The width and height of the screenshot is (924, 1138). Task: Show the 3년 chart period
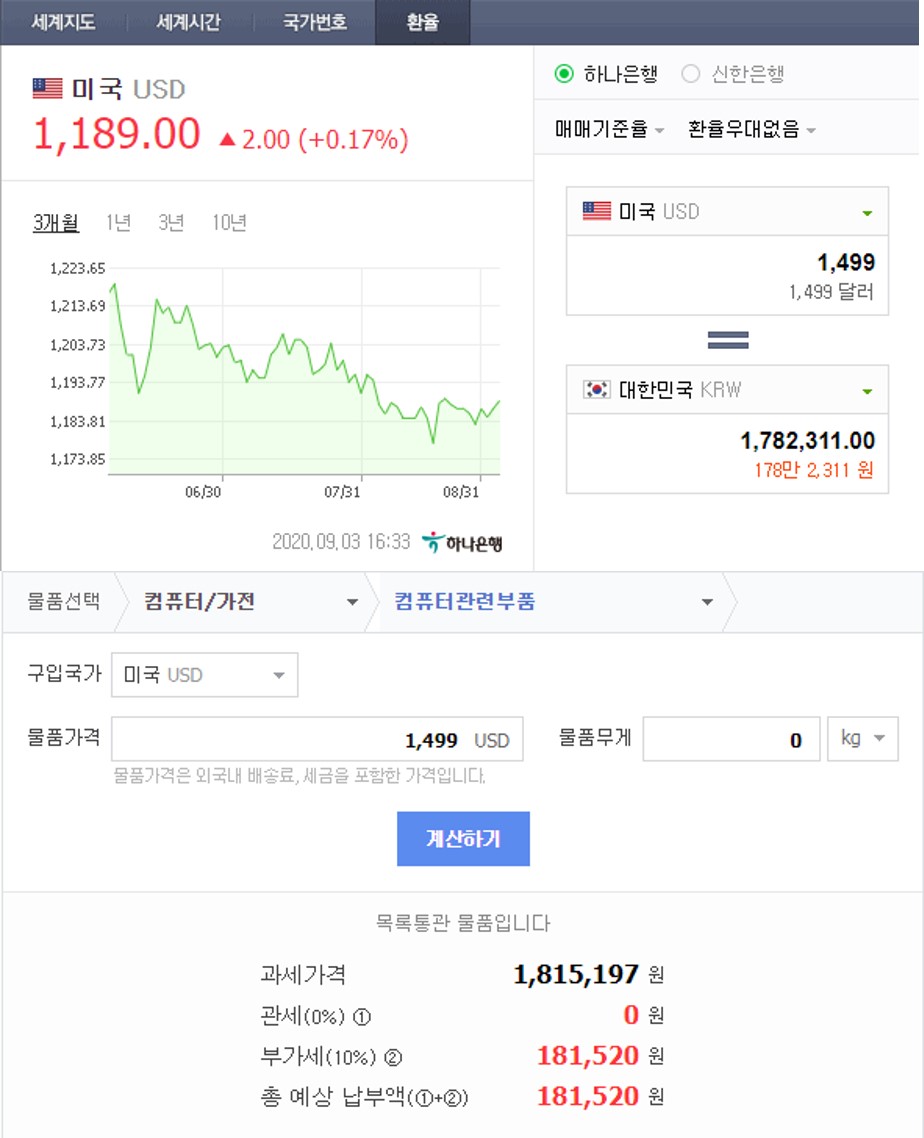[x=171, y=223]
